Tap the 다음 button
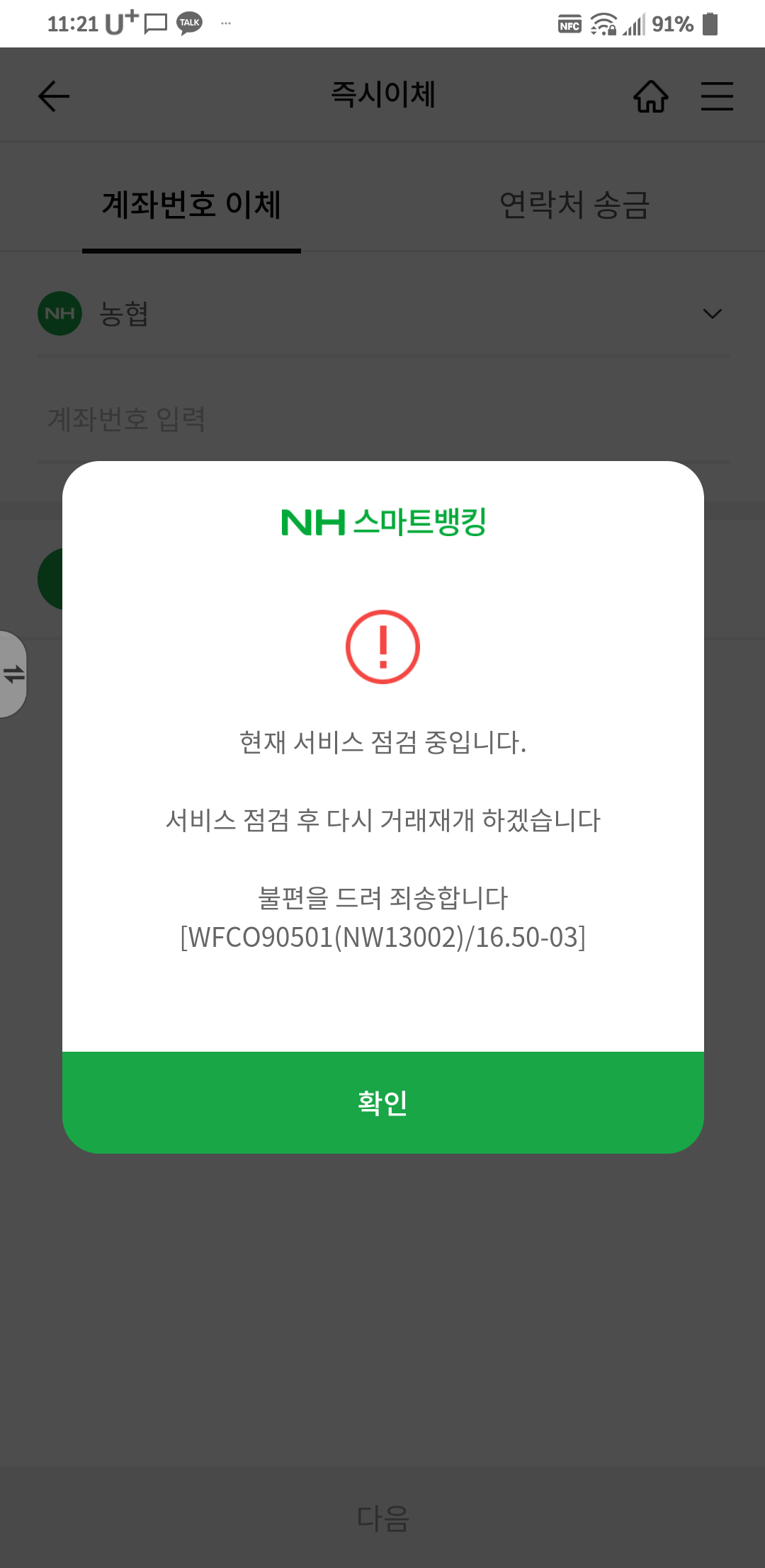Screen dimensions: 765x1568 tap(382, 1518)
